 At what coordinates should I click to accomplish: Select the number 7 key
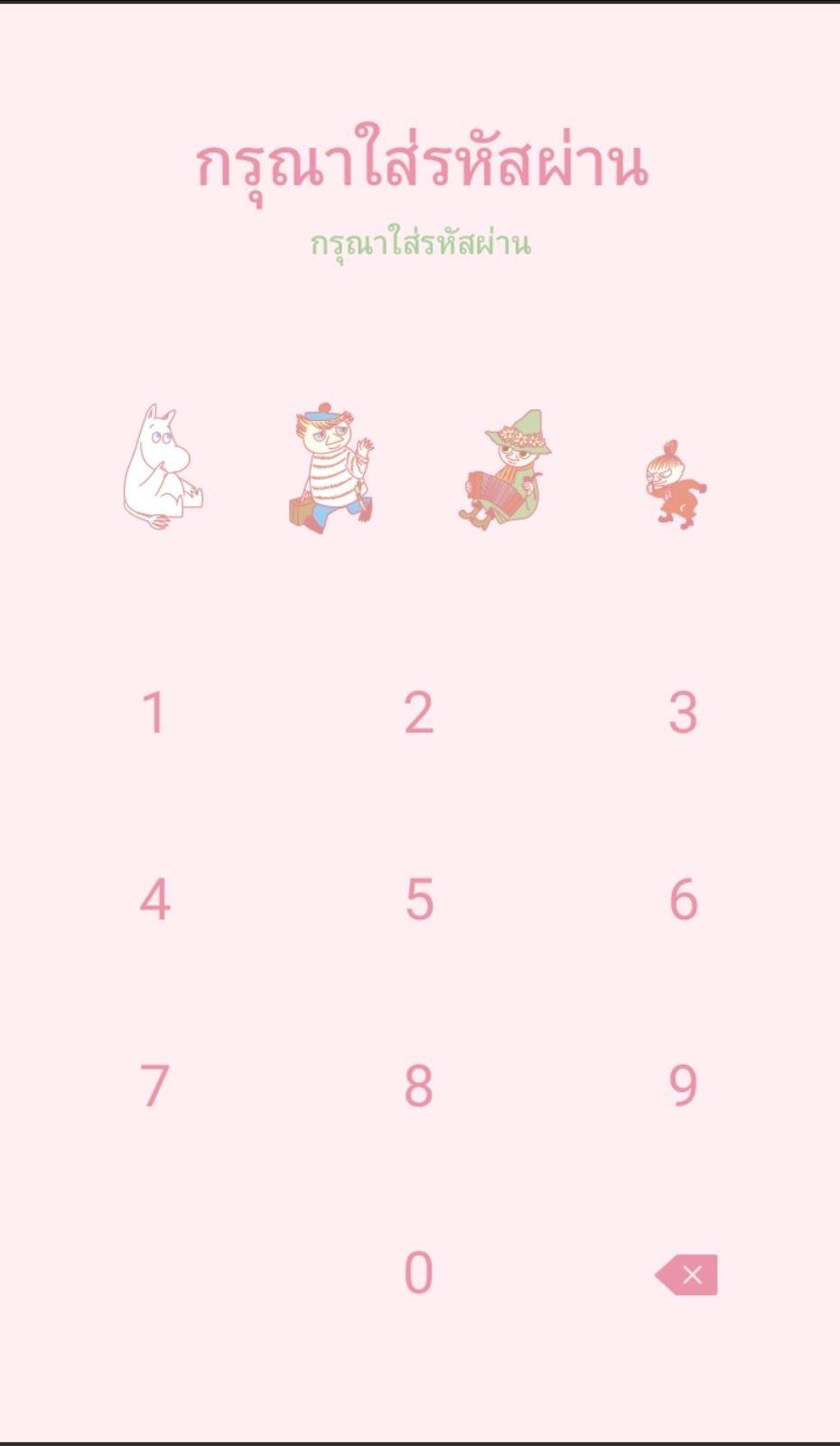click(x=154, y=1086)
